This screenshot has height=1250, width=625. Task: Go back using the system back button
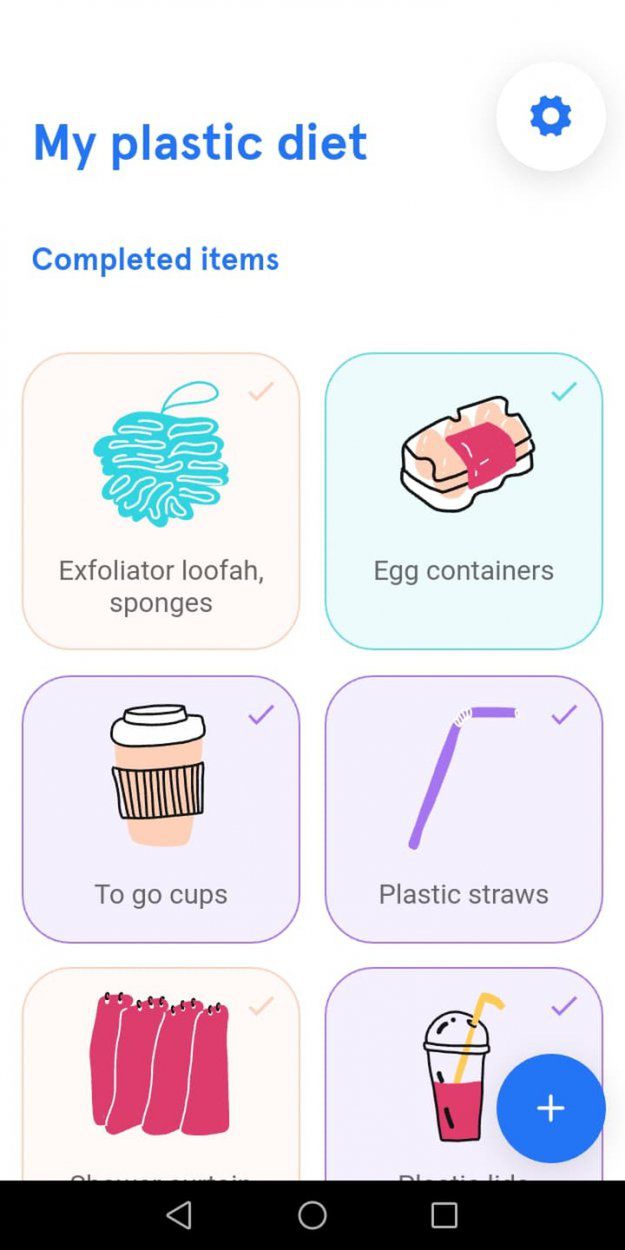click(x=179, y=1215)
